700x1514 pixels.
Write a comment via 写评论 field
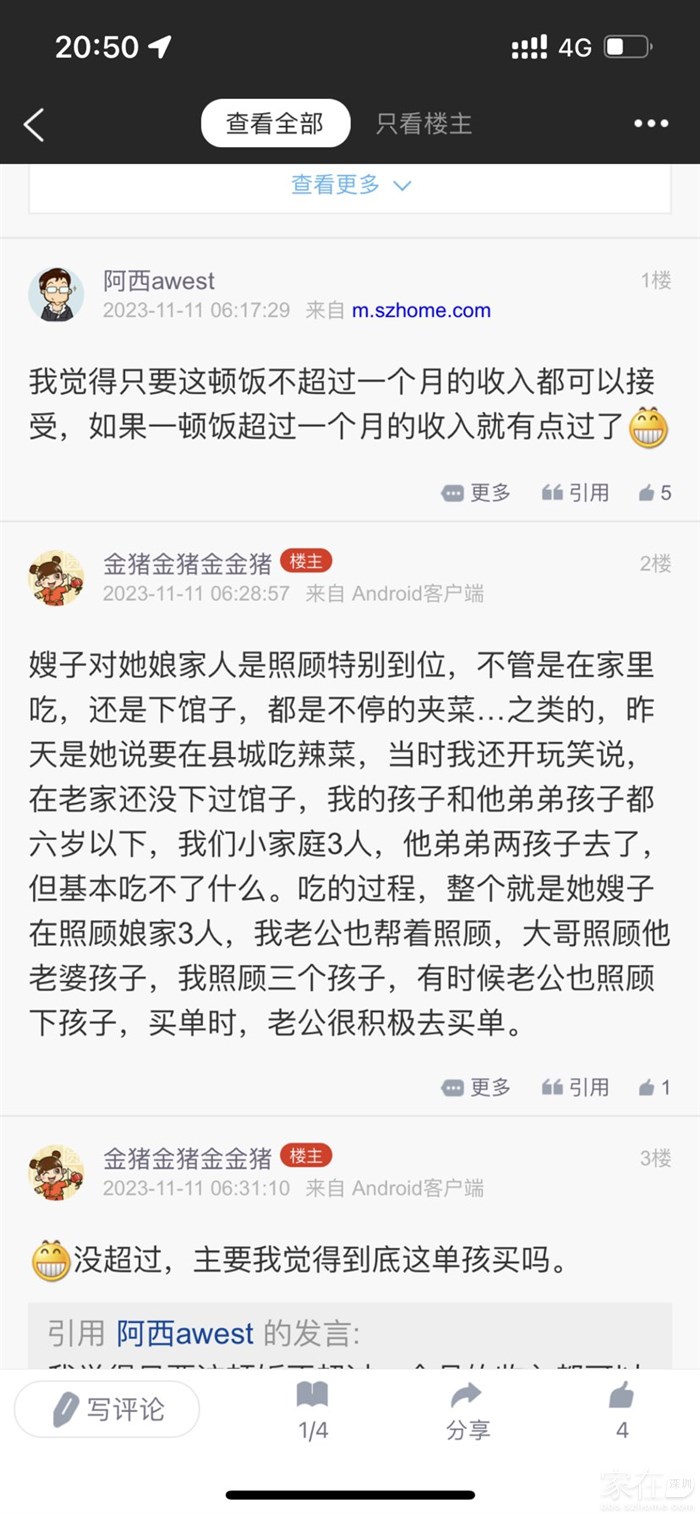pos(107,1410)
